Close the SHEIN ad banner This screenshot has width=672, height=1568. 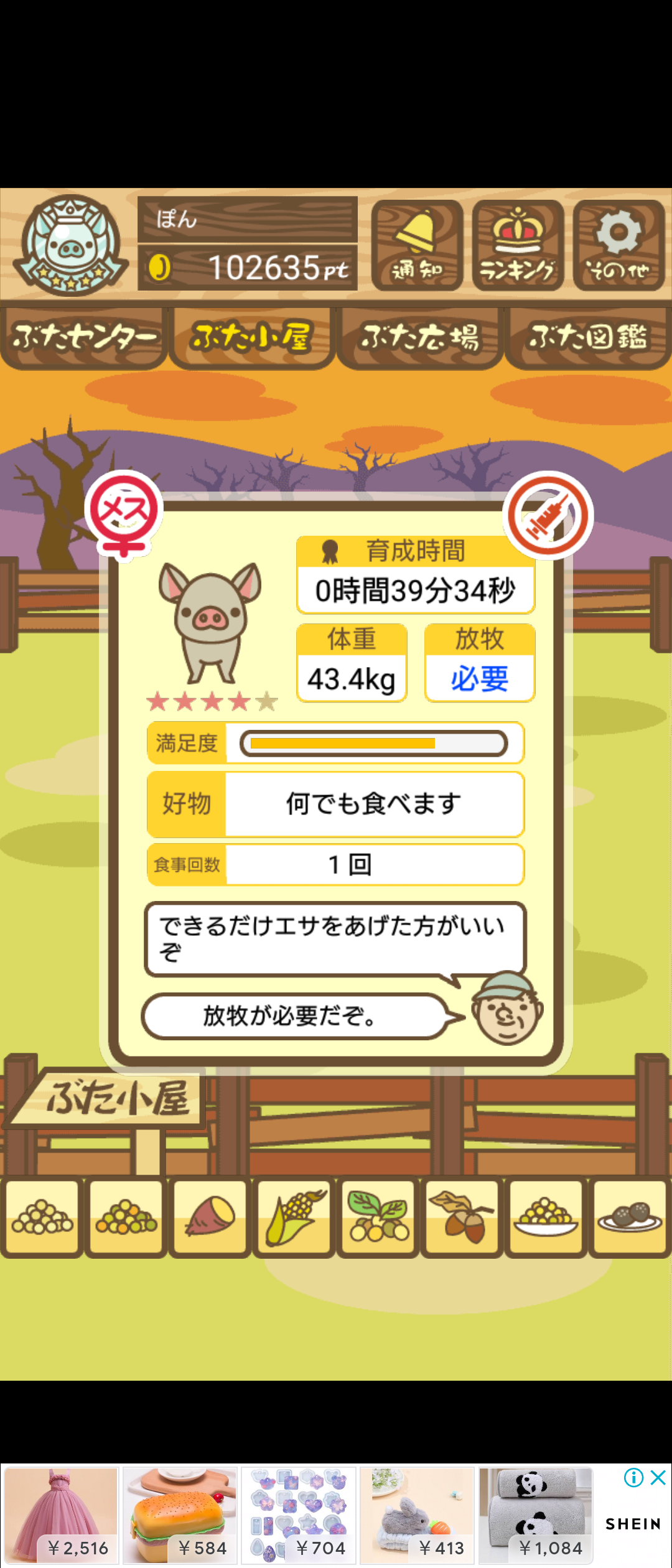pyautogui.click(x=658, y=1477)
